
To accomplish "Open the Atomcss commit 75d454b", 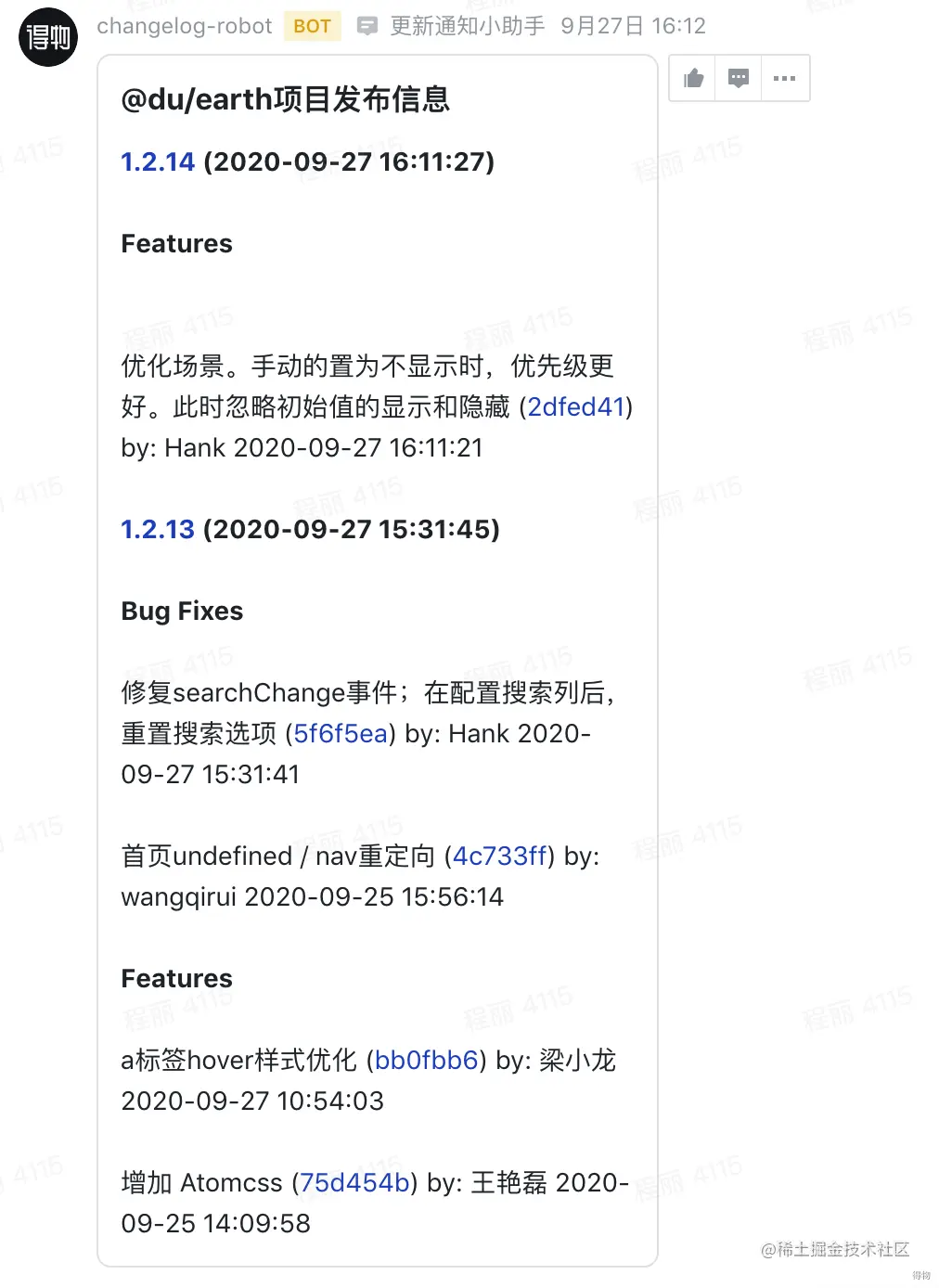I will point(354,1182).
